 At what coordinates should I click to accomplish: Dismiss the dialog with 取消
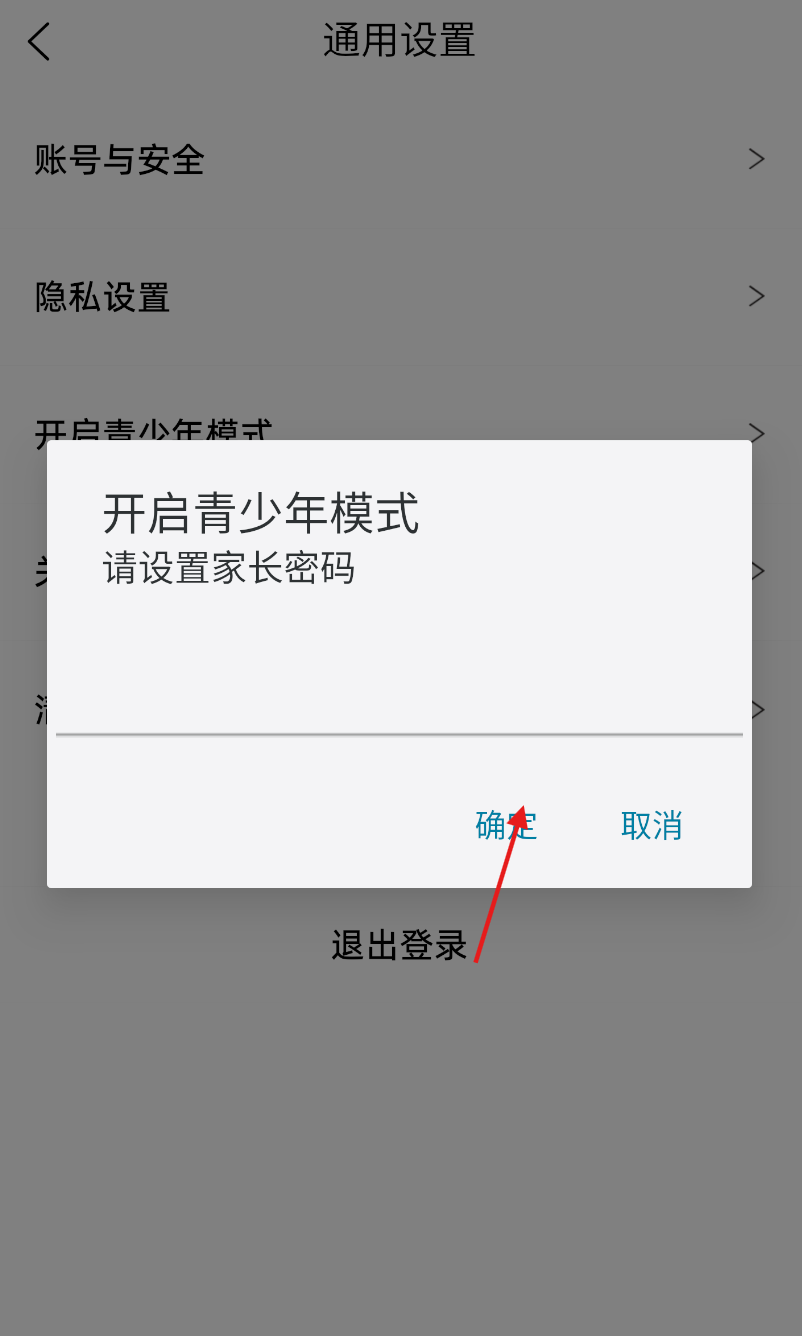[651, 826]
